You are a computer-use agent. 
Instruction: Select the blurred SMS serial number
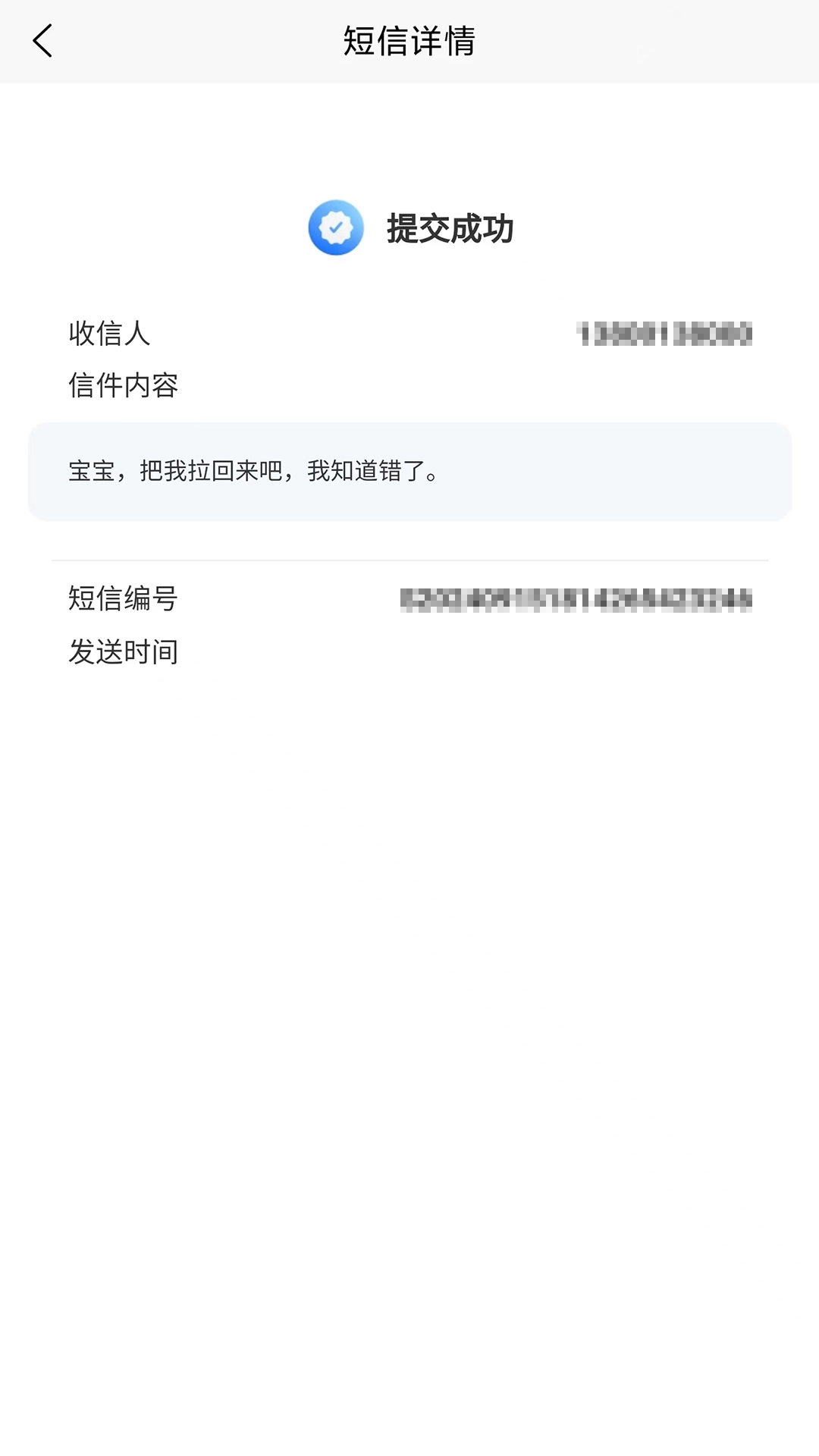575,598
